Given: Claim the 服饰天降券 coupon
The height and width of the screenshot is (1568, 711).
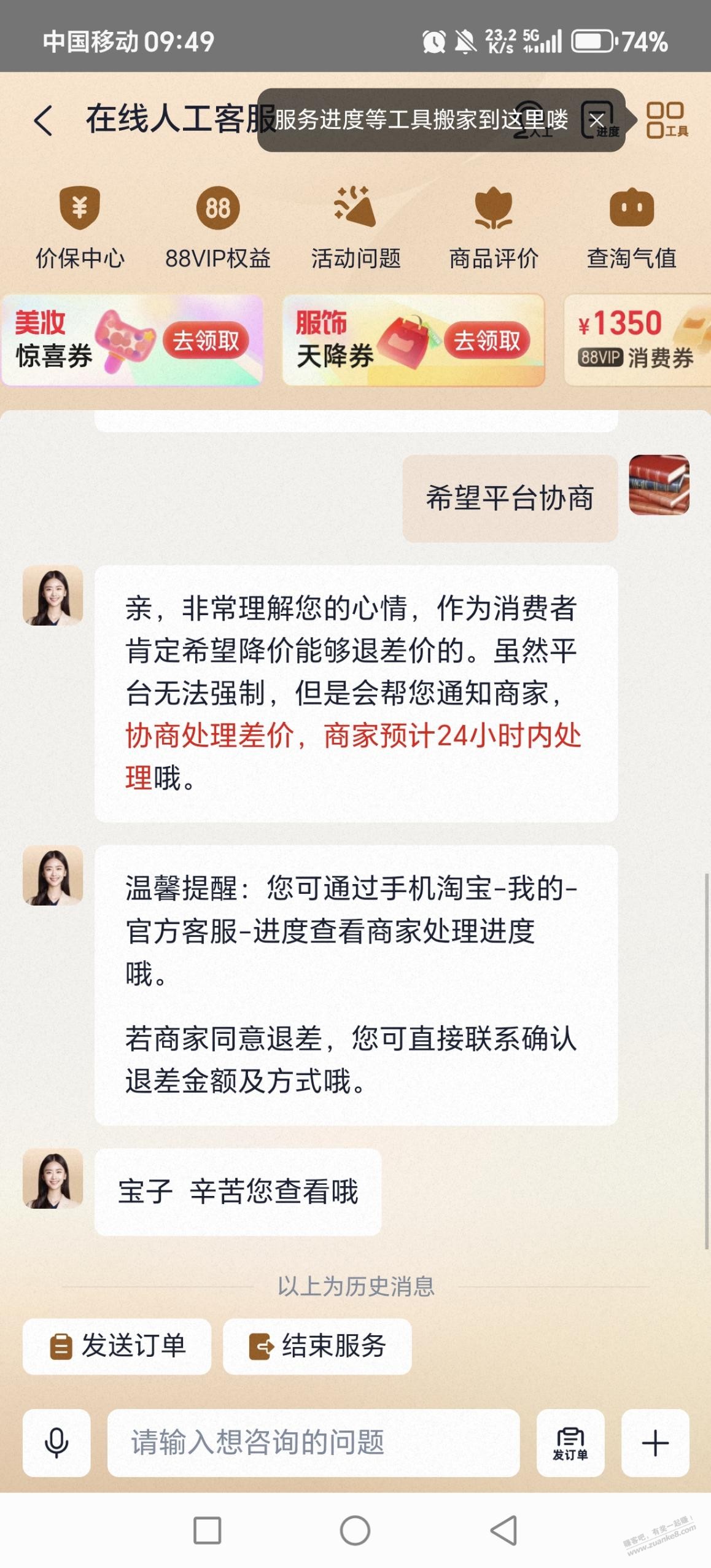Looking at the screenshot, I should click(x=486, y=340).
